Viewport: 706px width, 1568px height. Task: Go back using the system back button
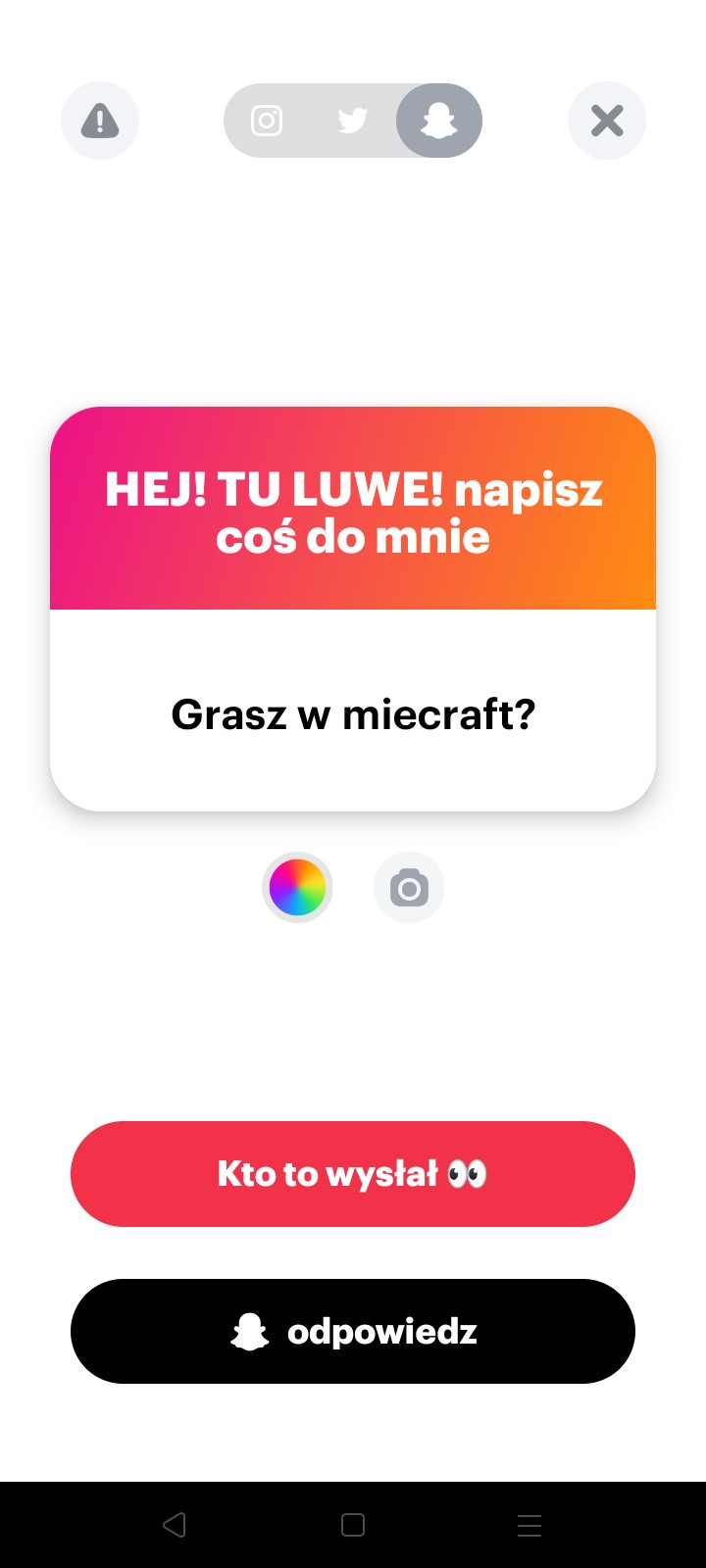tap(175, 1525)
